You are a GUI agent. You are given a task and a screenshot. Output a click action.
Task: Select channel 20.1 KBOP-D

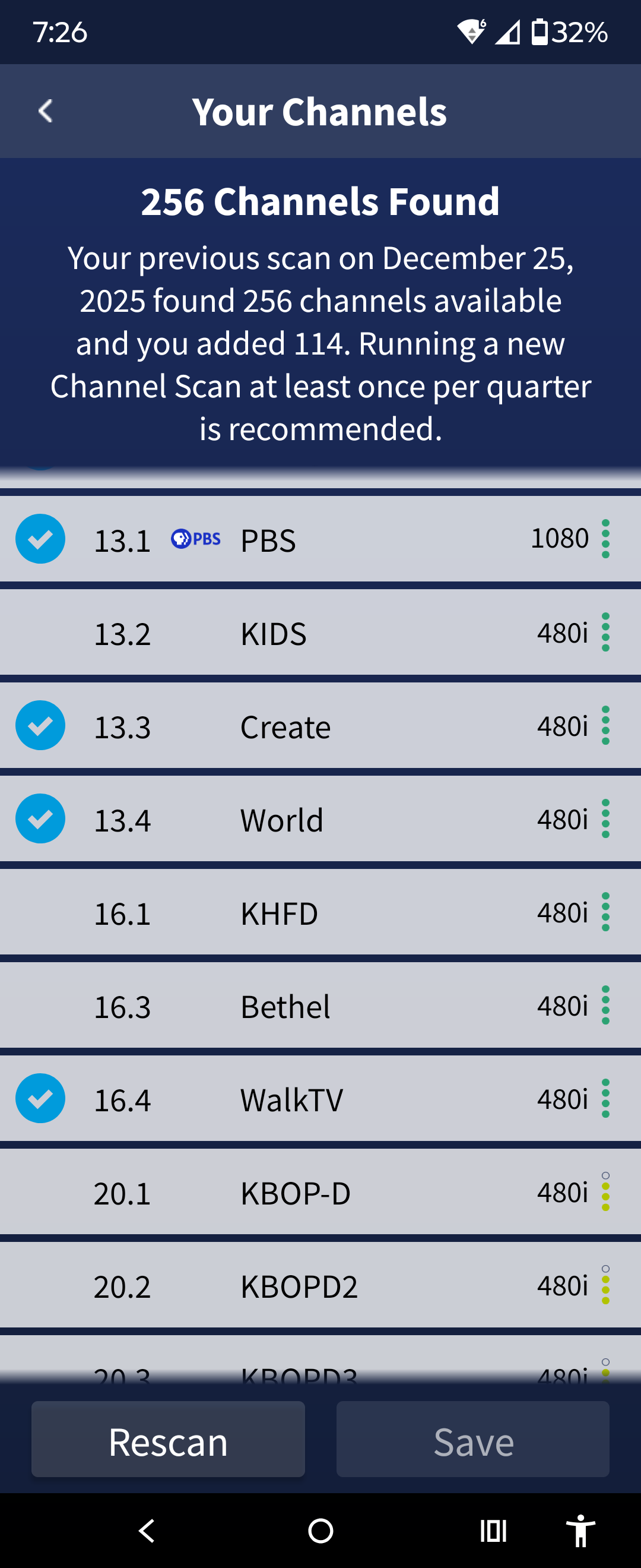[40, 1193]
